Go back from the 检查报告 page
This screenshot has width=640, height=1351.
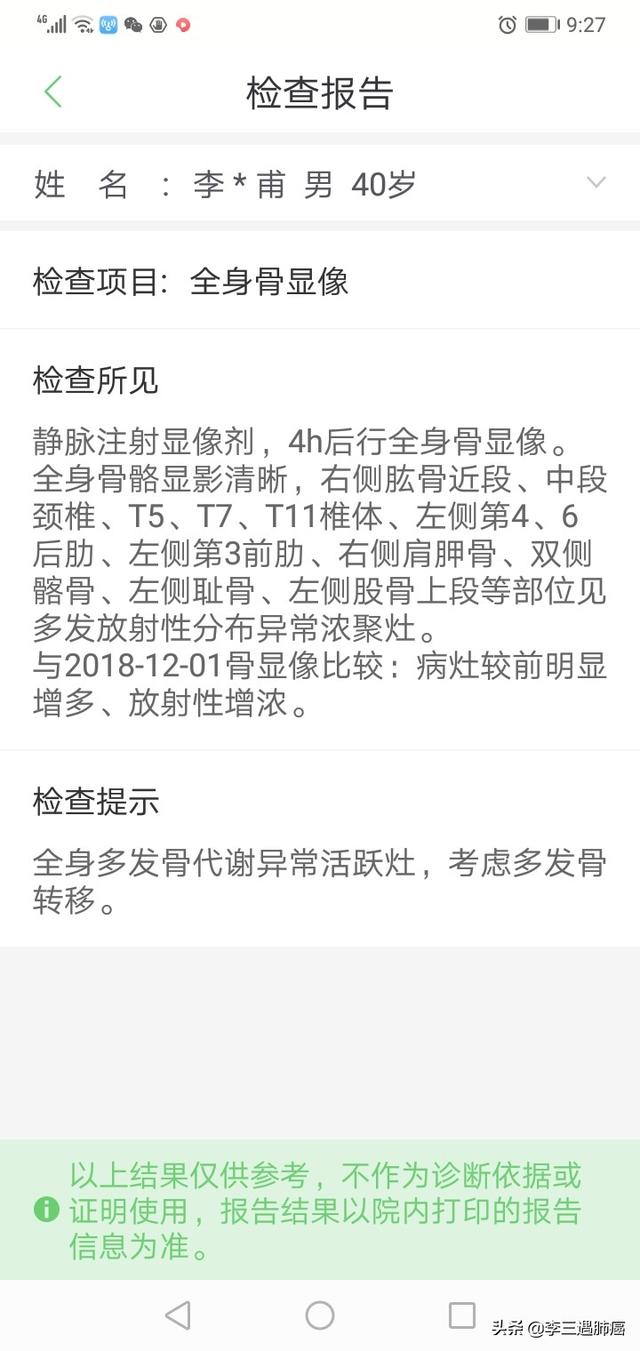pos(53,92)
